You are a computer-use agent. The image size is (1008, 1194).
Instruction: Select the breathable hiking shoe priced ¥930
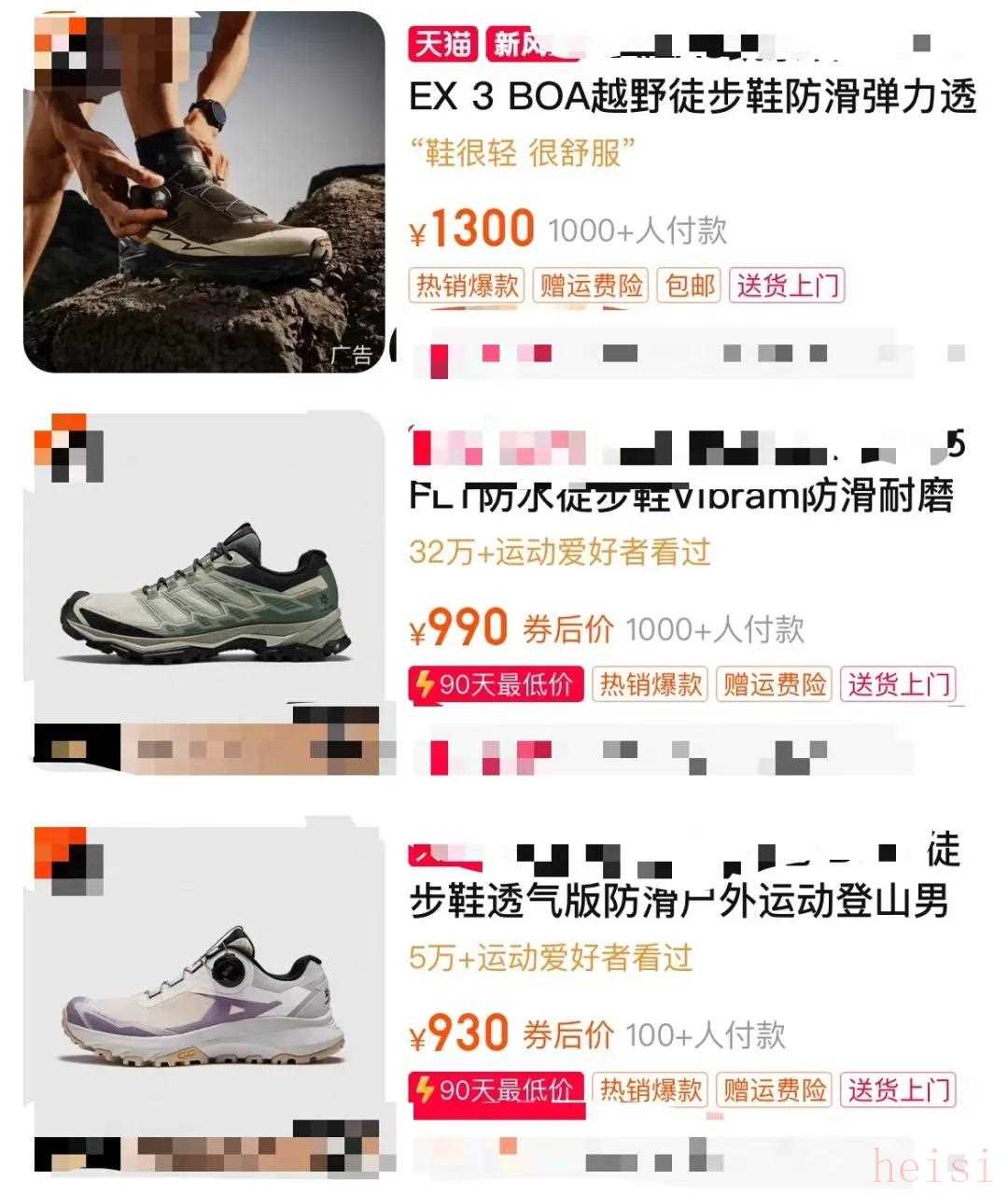click(678, 901)
